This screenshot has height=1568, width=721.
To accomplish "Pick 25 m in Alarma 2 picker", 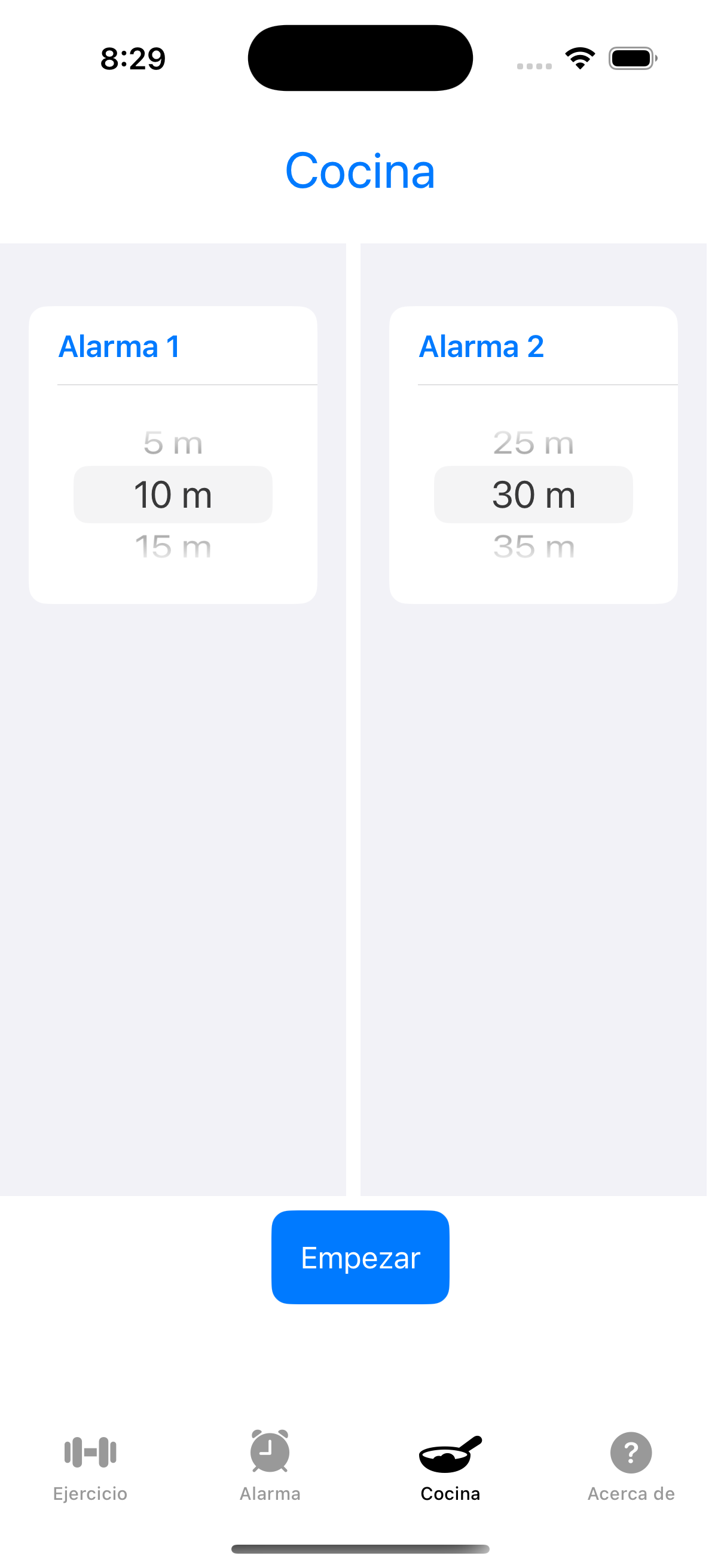I will (x=534, y=443).
